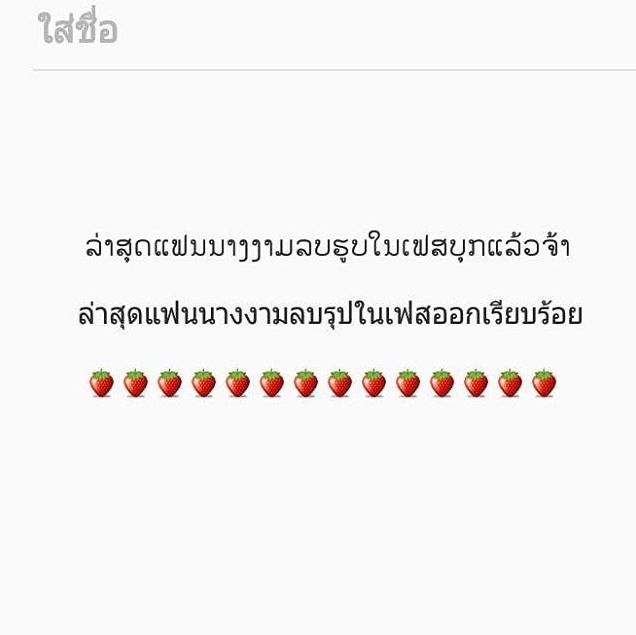Tap the note body text area
The height and width of the screenshot is (635, 636).
point(328,314)
